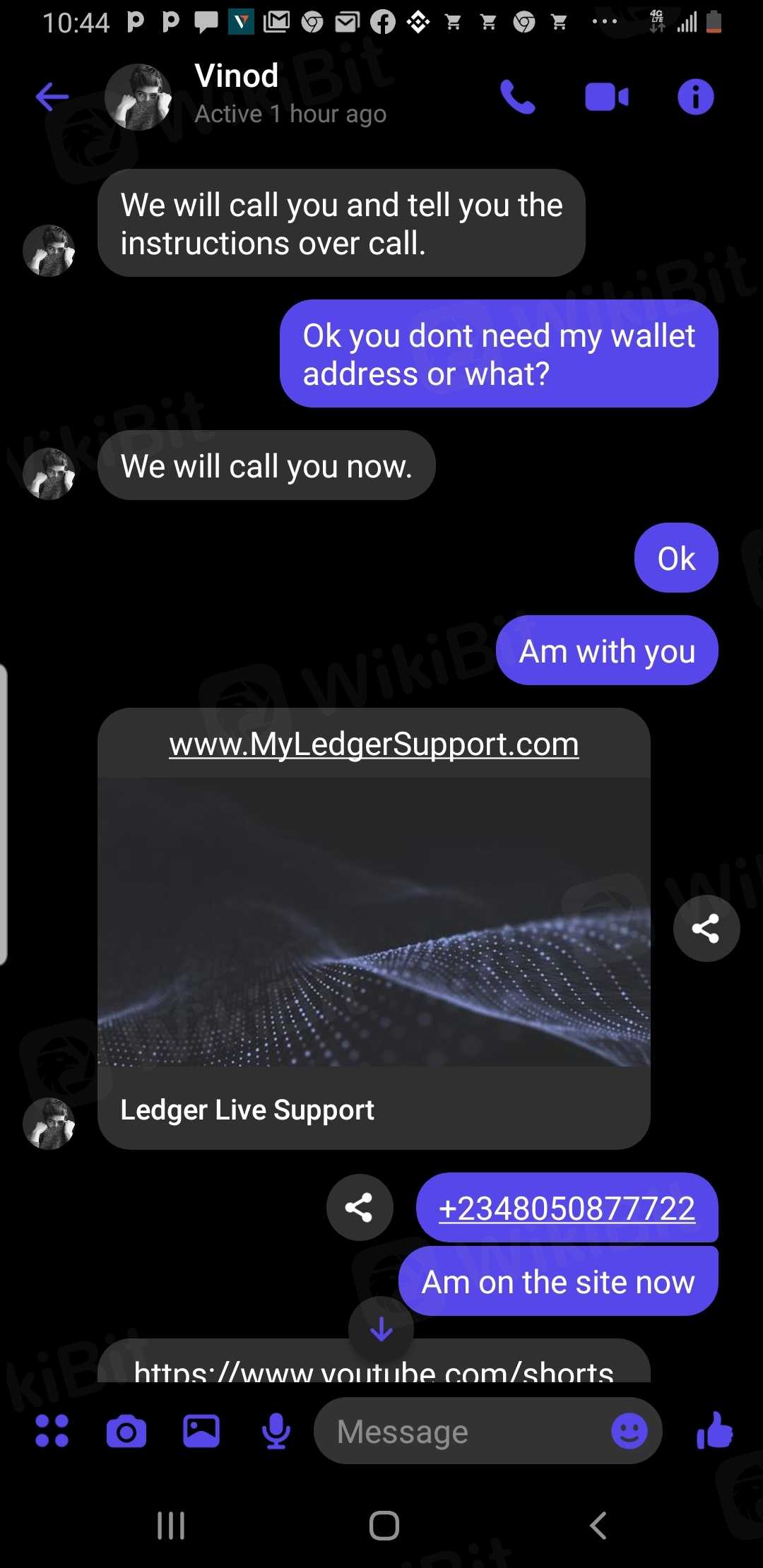Go back from Vinod's chat

click(52, 97)
